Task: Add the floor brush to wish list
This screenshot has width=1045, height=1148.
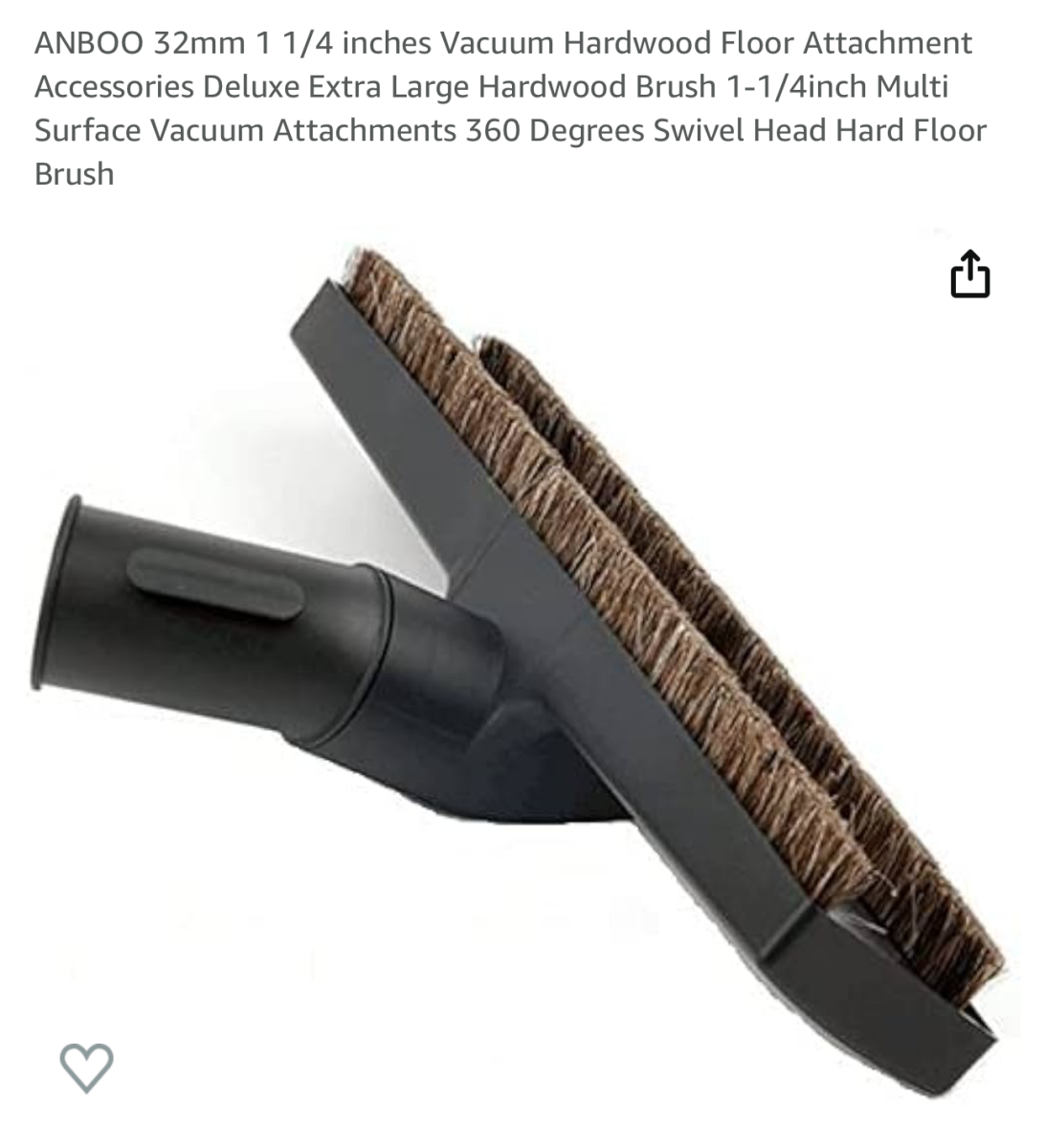Action: click(x=86, y=1066)
